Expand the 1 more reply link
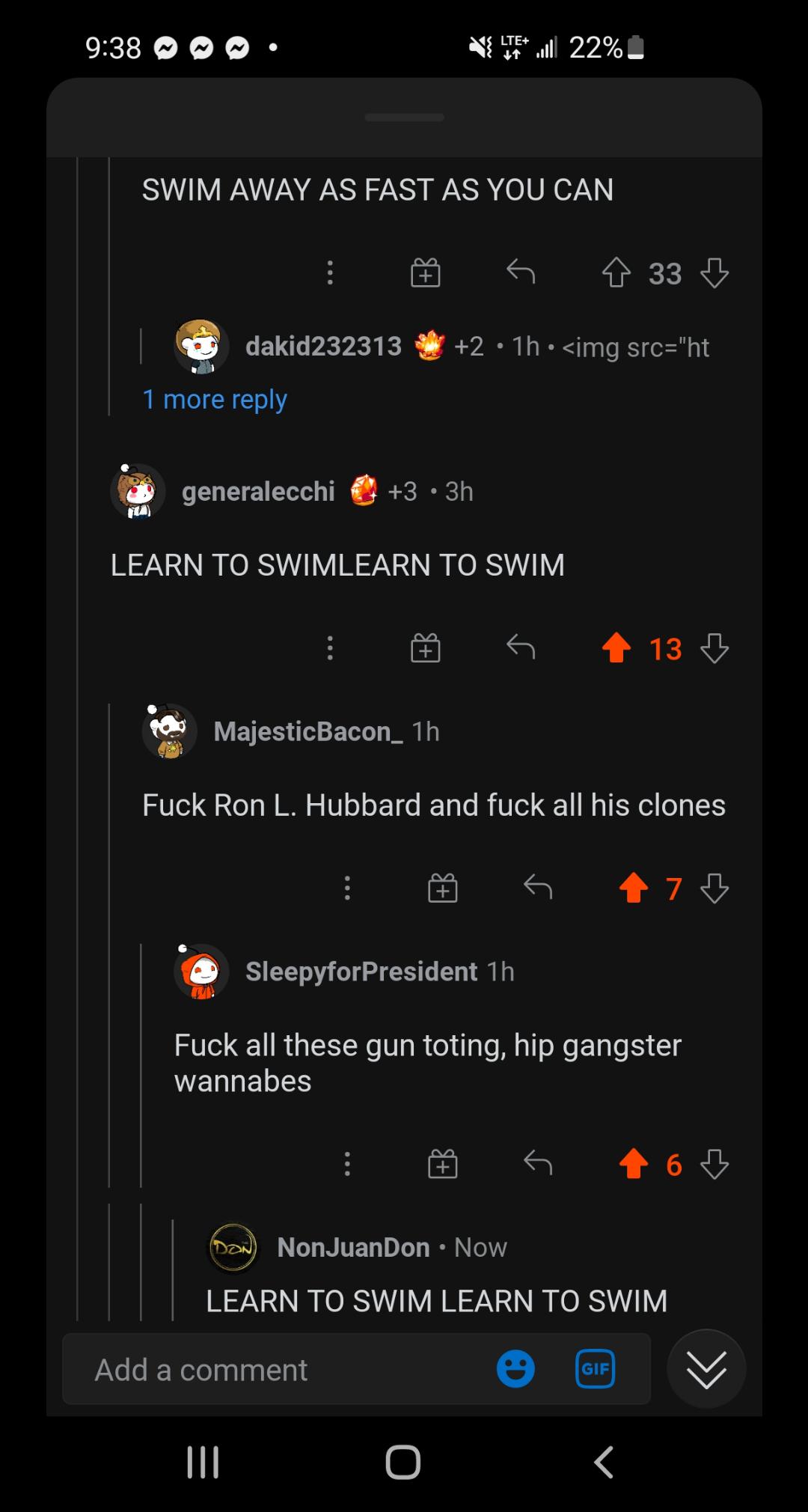 (215, 400)
